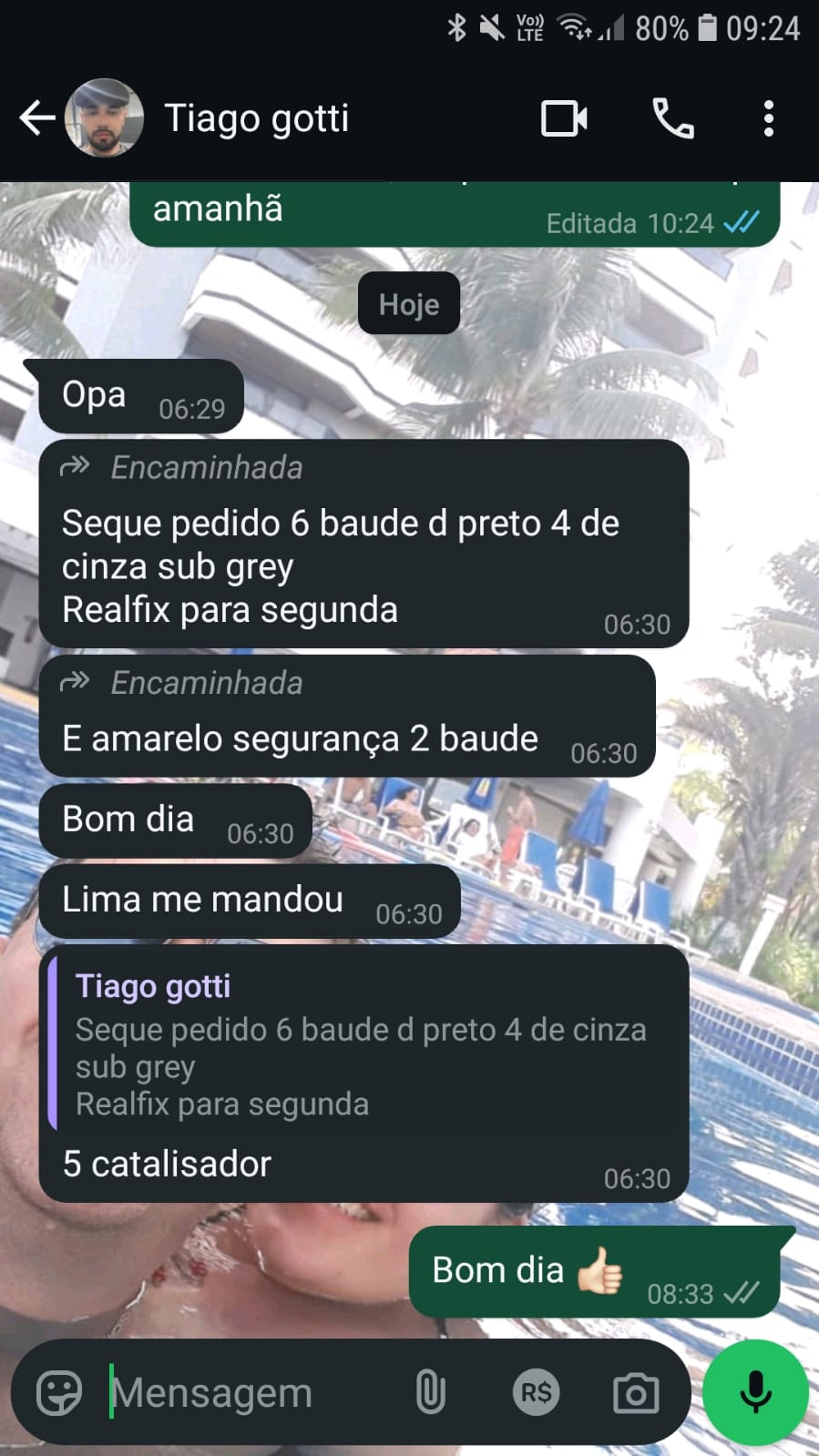
Task: Focus the Mensagem text field
Action: pyautogui.click(x=246, y=1393)
